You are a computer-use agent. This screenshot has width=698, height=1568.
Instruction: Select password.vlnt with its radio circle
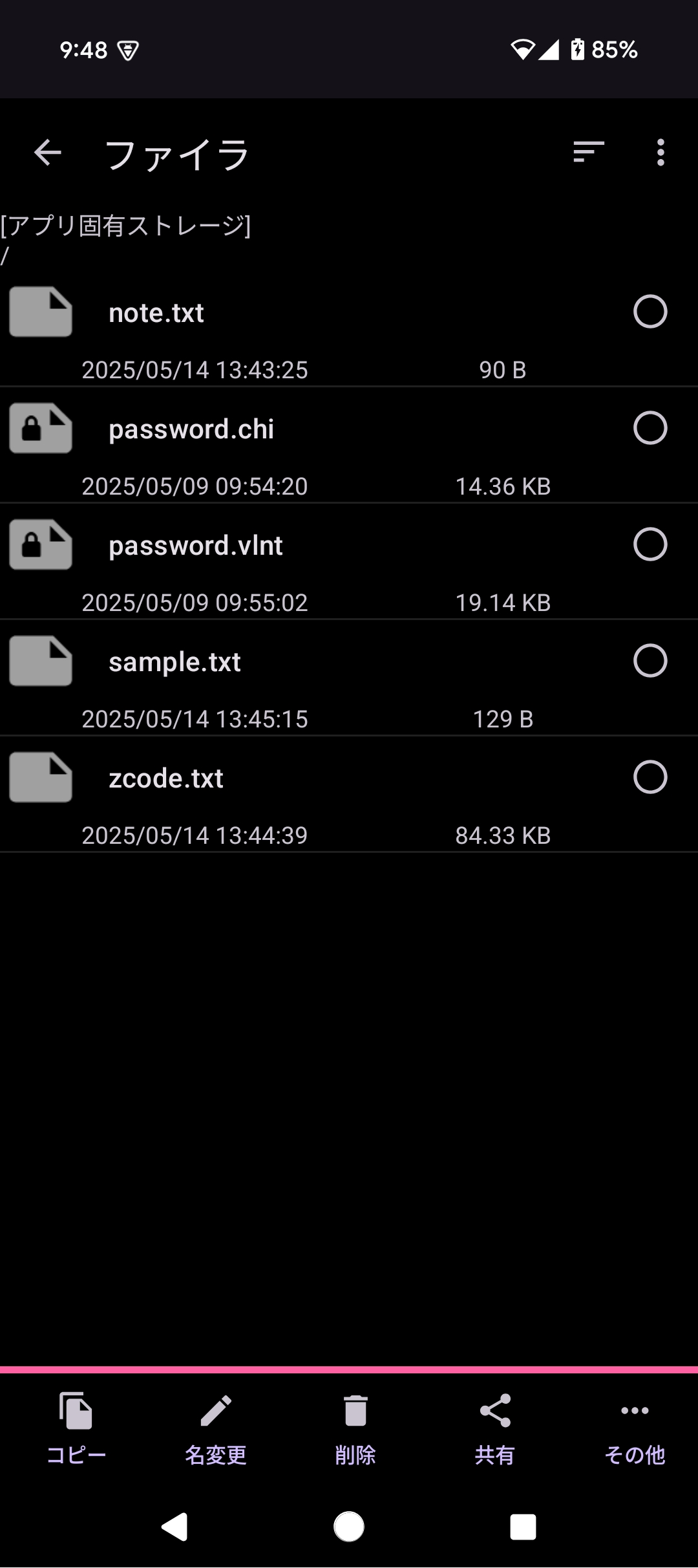click(x=650, y=544)
